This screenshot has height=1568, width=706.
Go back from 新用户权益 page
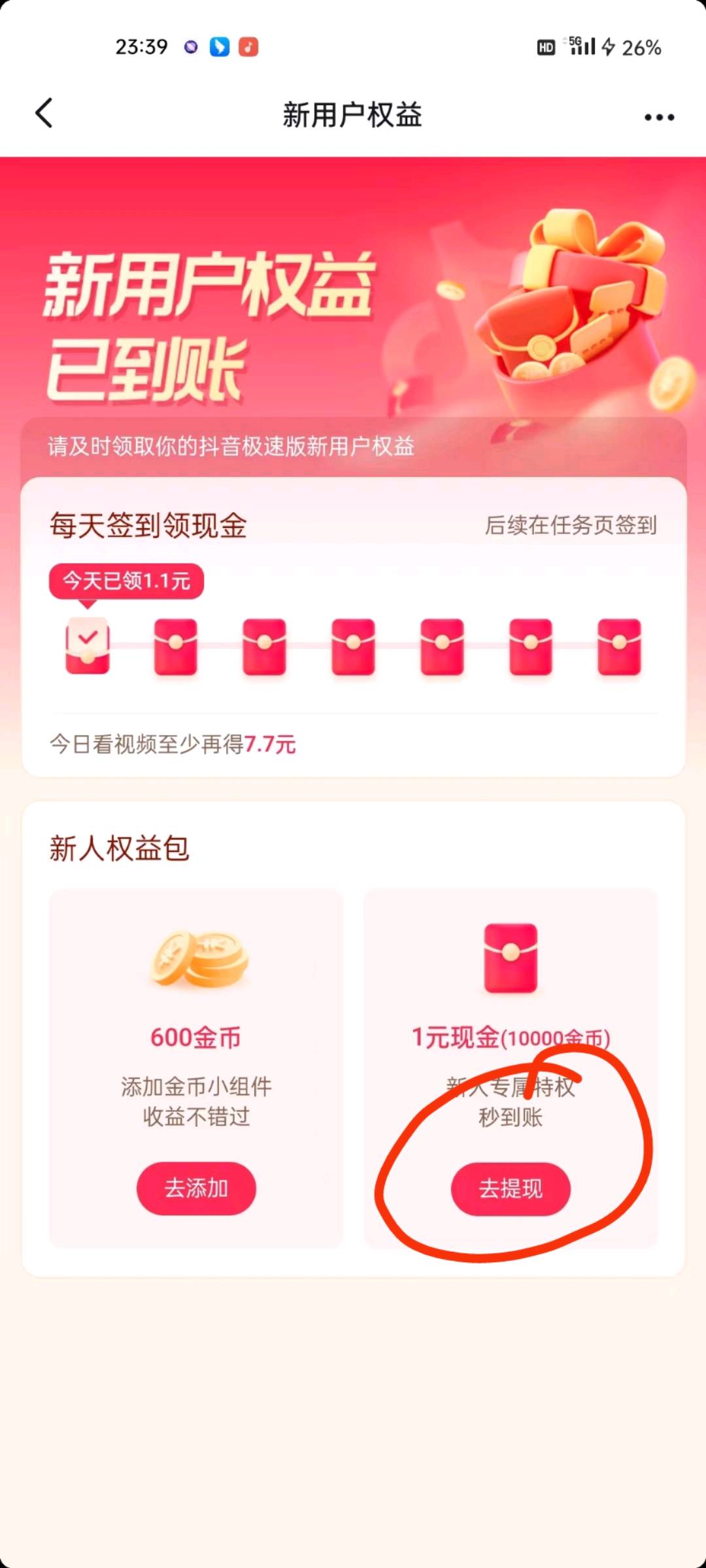click(44, 114)
